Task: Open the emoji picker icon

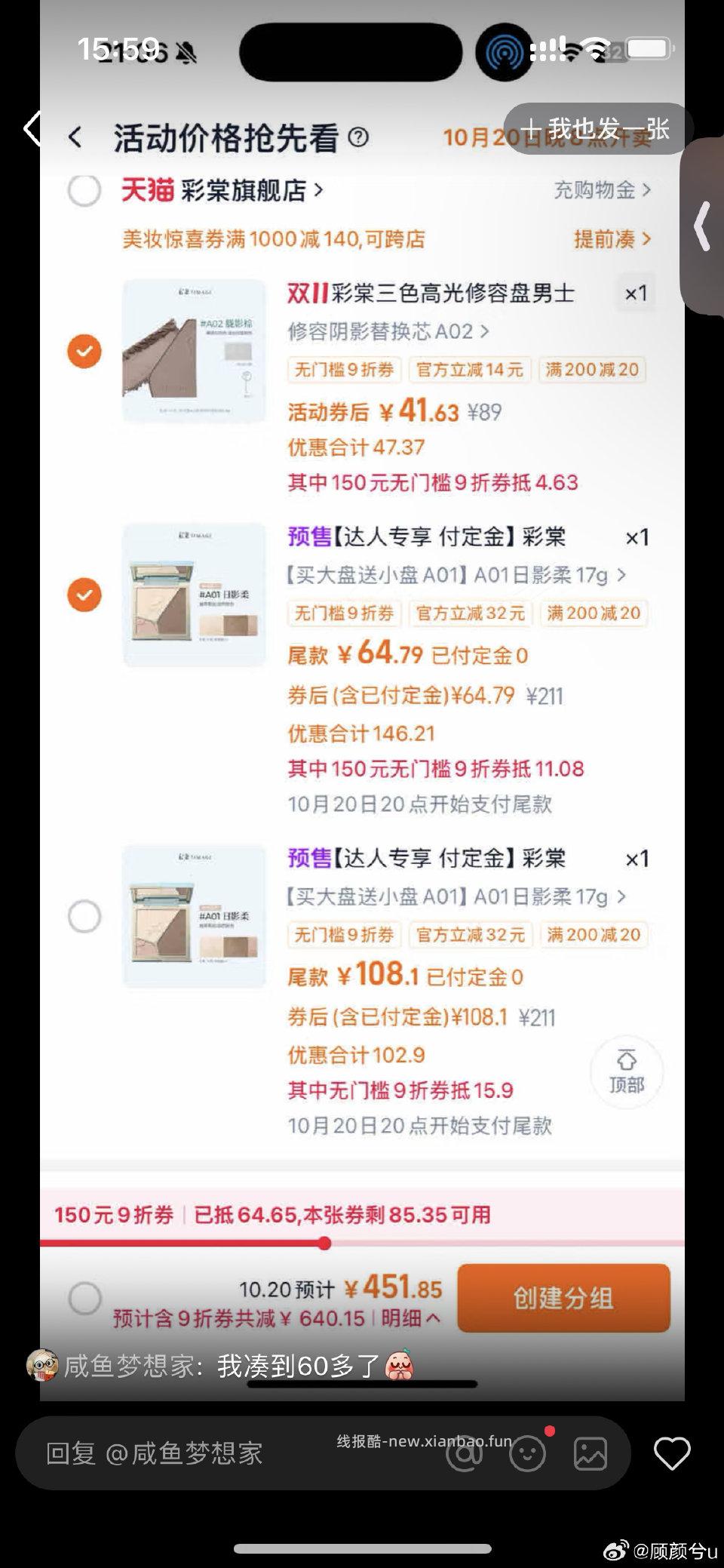Action: click(528, 1453)
